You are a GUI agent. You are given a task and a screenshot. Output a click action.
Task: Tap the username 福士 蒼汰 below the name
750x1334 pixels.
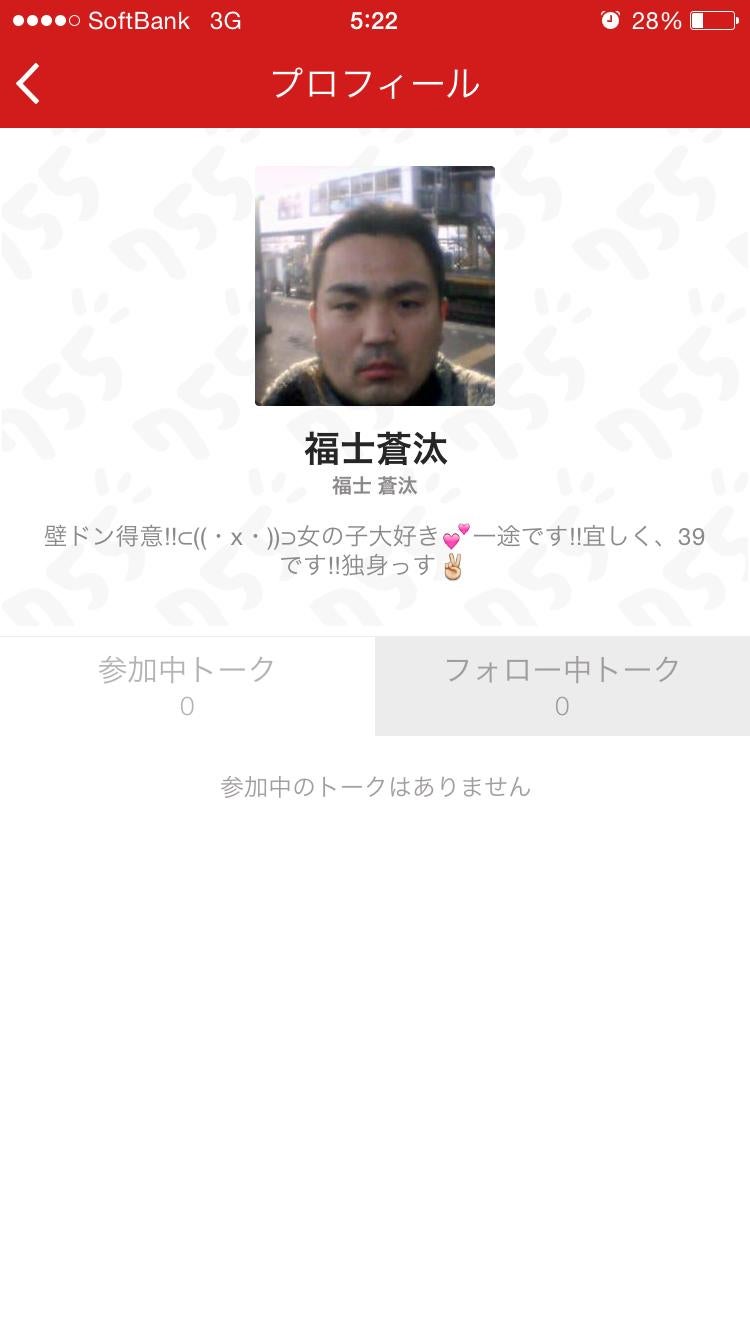[374, 486]
